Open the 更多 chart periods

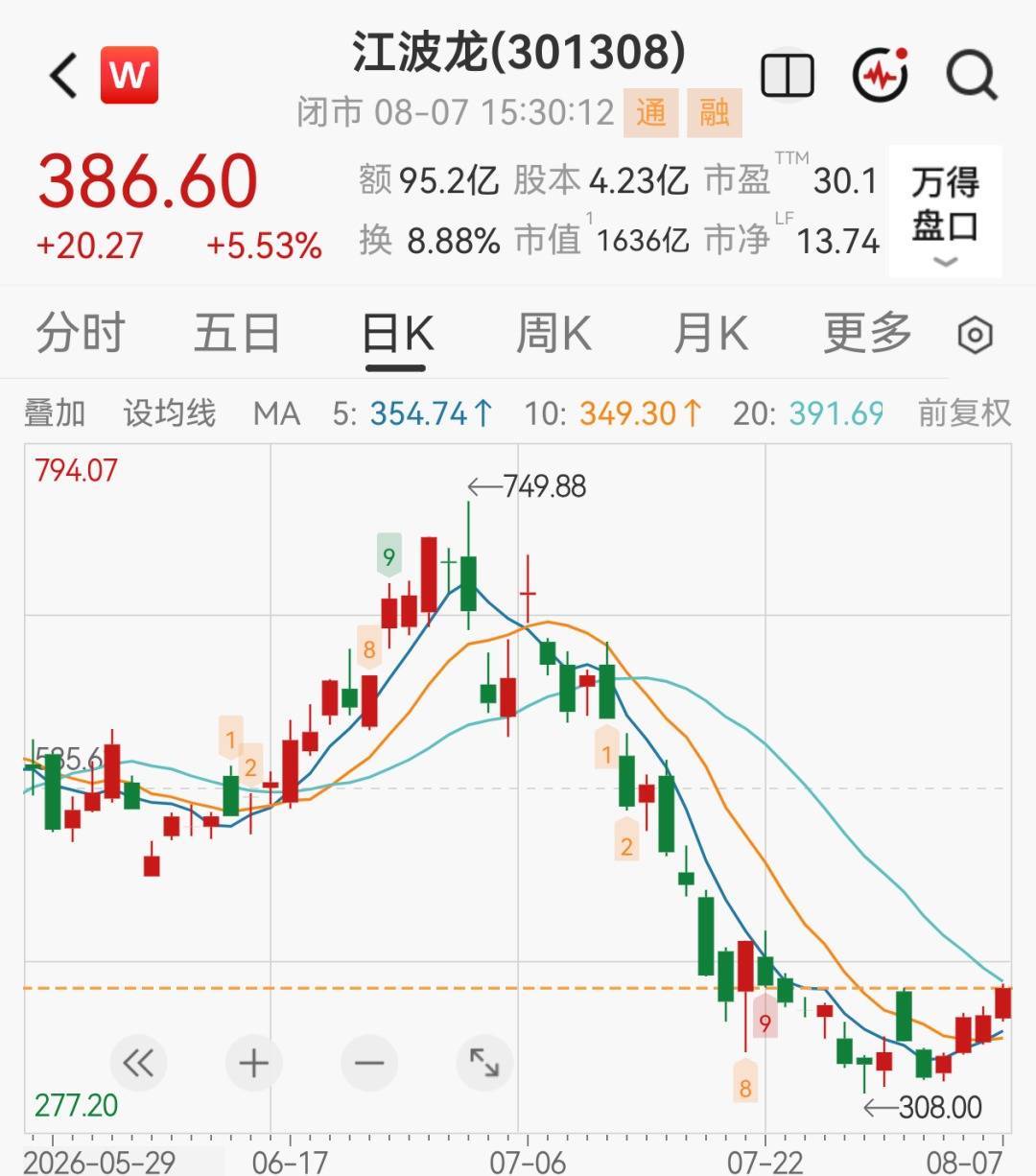click(x=868, y=334)
